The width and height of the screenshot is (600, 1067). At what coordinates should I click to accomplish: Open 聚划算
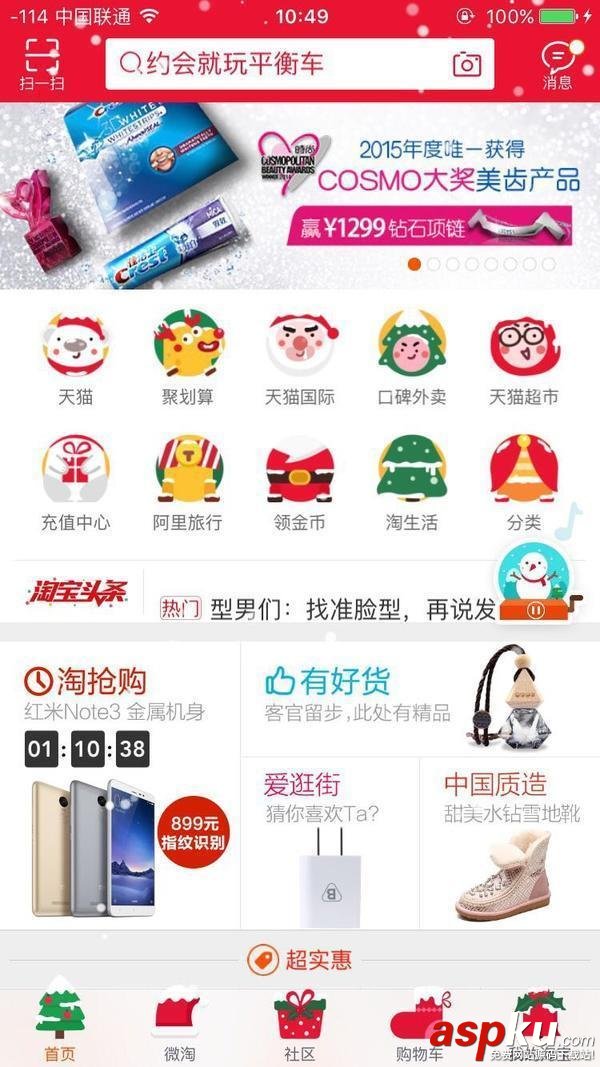188,358
